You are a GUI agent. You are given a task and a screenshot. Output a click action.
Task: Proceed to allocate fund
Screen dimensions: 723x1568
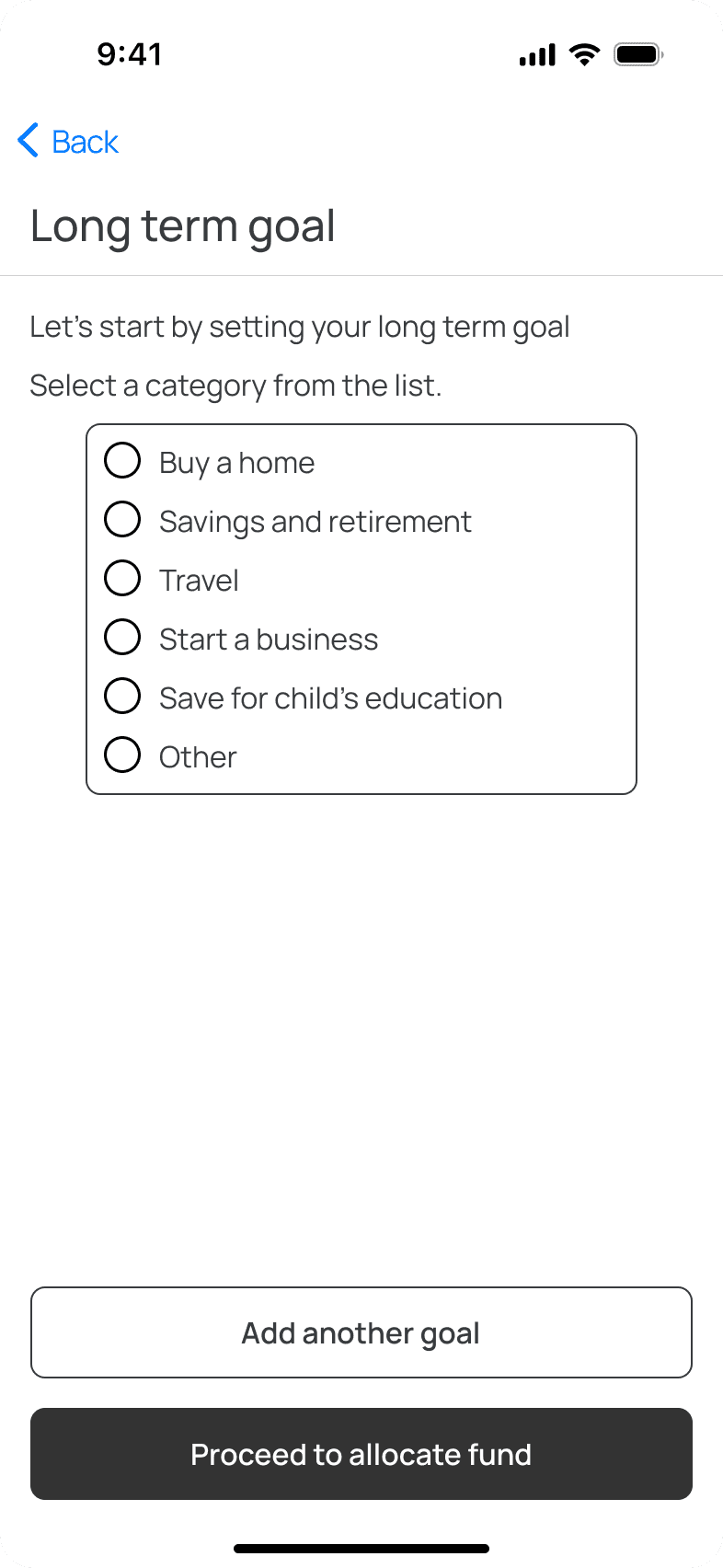361,1454
